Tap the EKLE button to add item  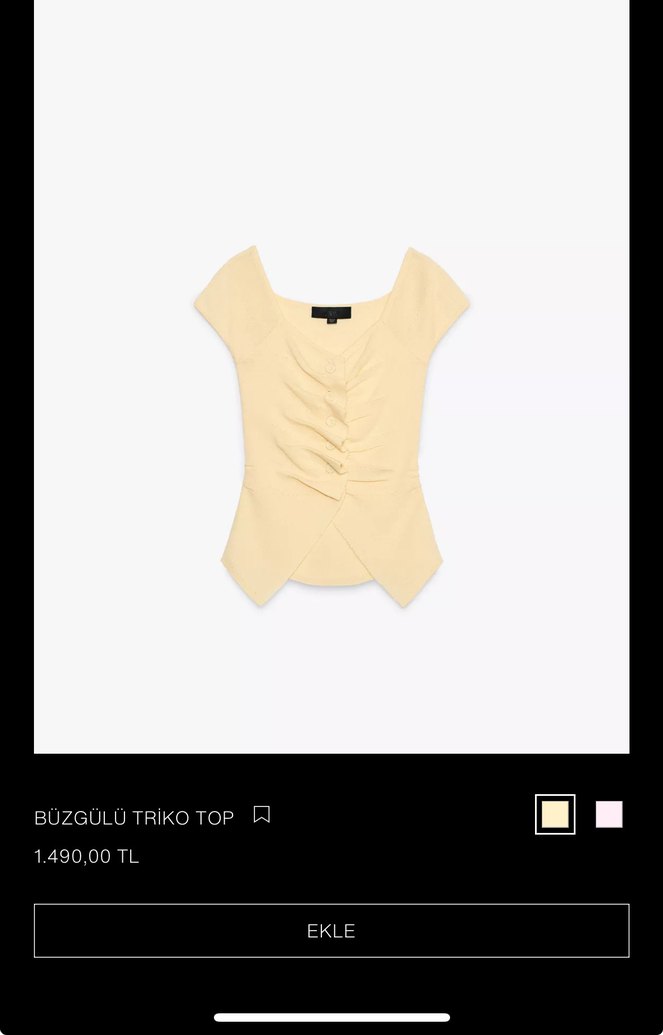coord(331,931)
